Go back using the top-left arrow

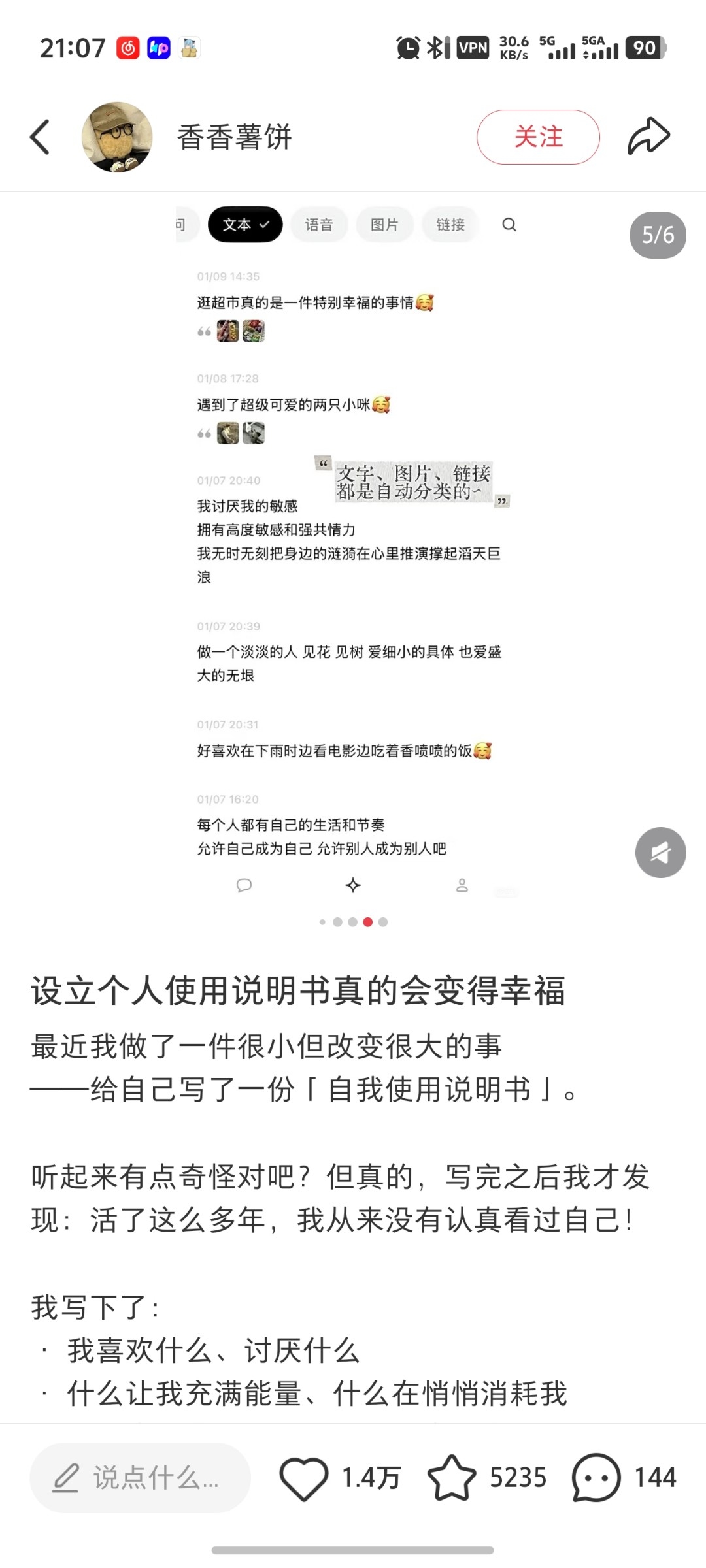(x=40, y=137)
